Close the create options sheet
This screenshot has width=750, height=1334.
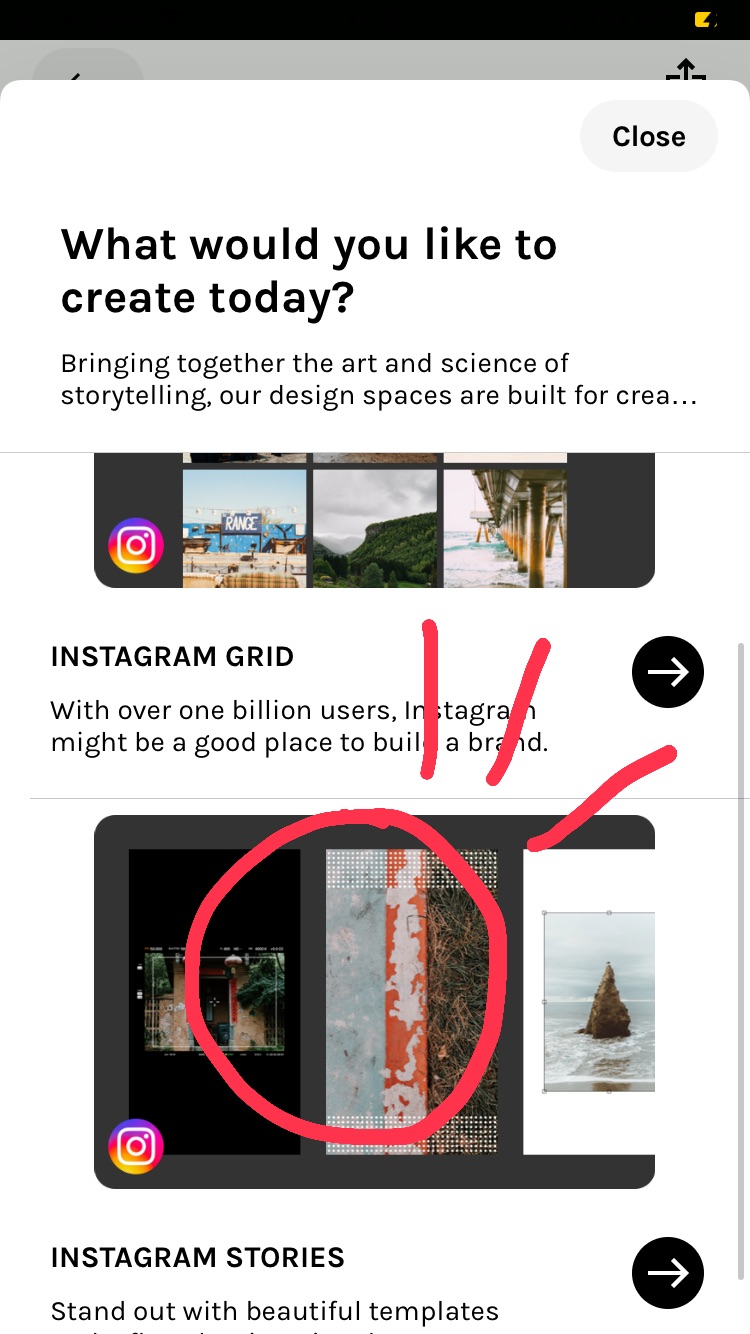pos(648,137)
